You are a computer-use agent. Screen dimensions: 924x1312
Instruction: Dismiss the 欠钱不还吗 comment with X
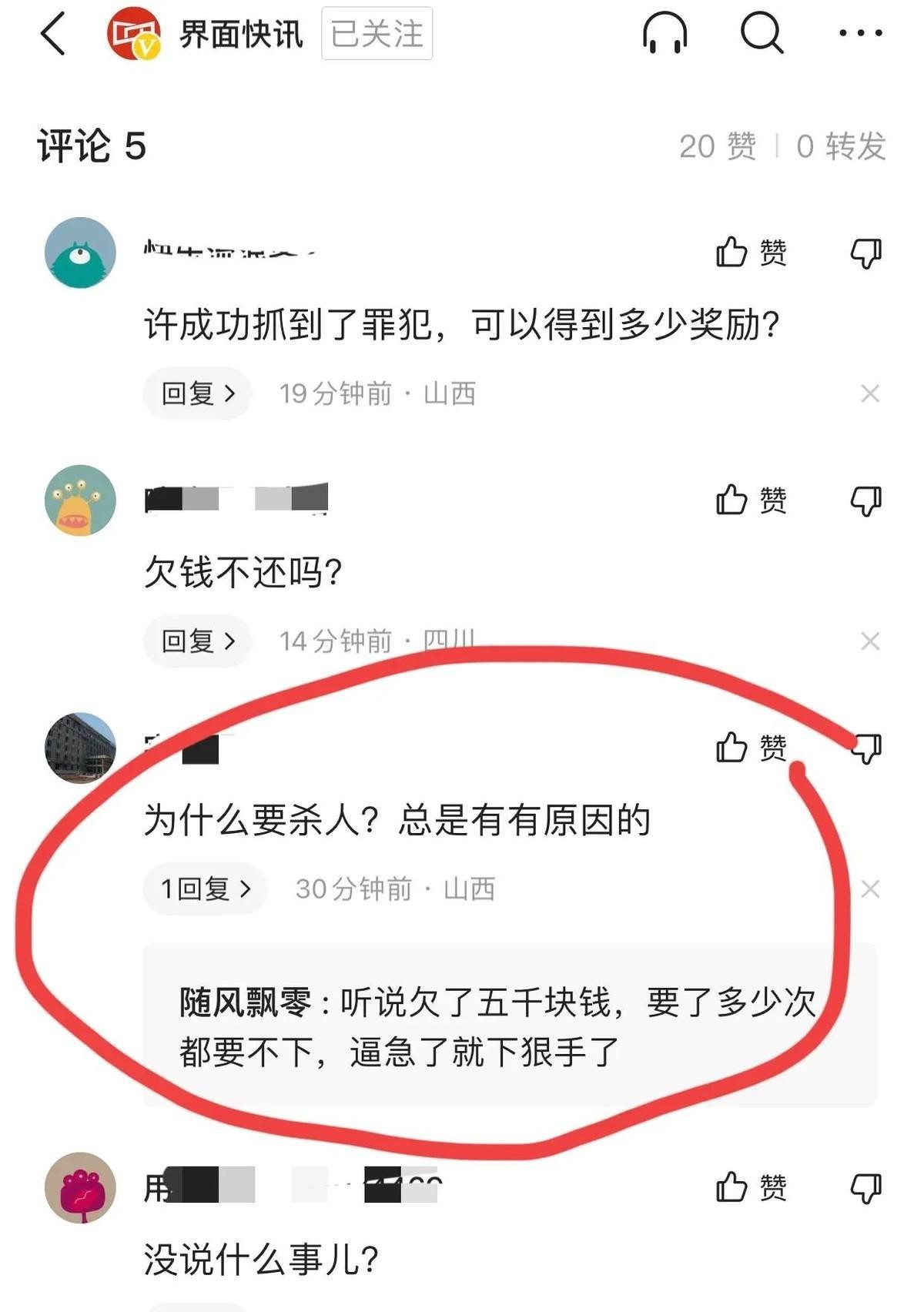pyautogui.click(x=870, y=641)
